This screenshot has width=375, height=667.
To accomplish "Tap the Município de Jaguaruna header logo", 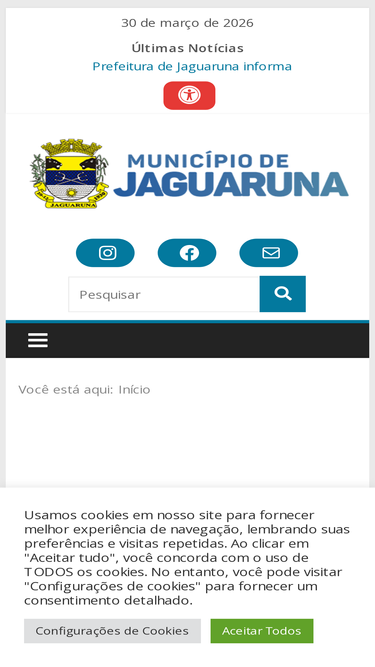I will [x=189, y=174].
